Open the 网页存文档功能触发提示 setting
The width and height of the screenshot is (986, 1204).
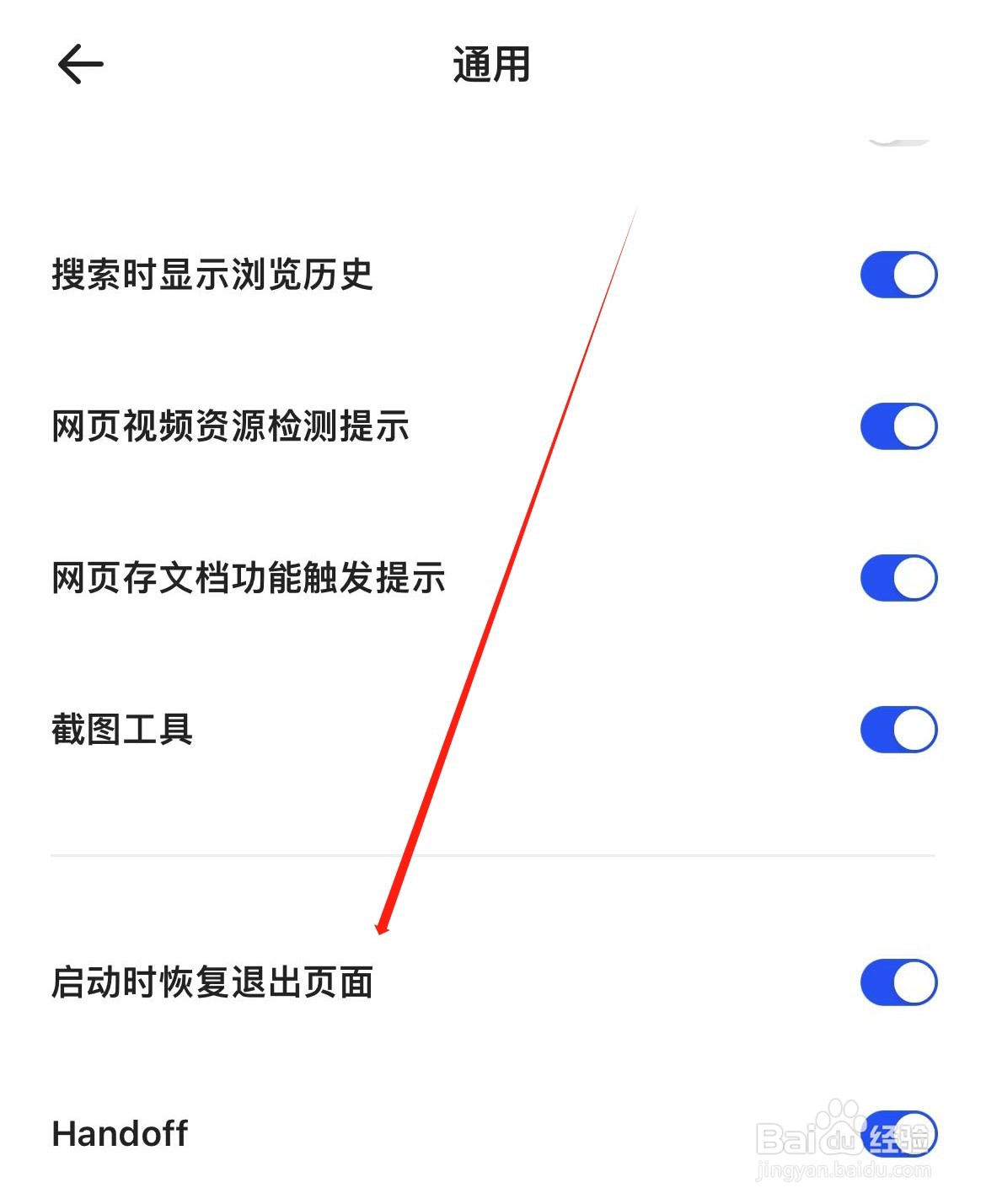point(249,579)
